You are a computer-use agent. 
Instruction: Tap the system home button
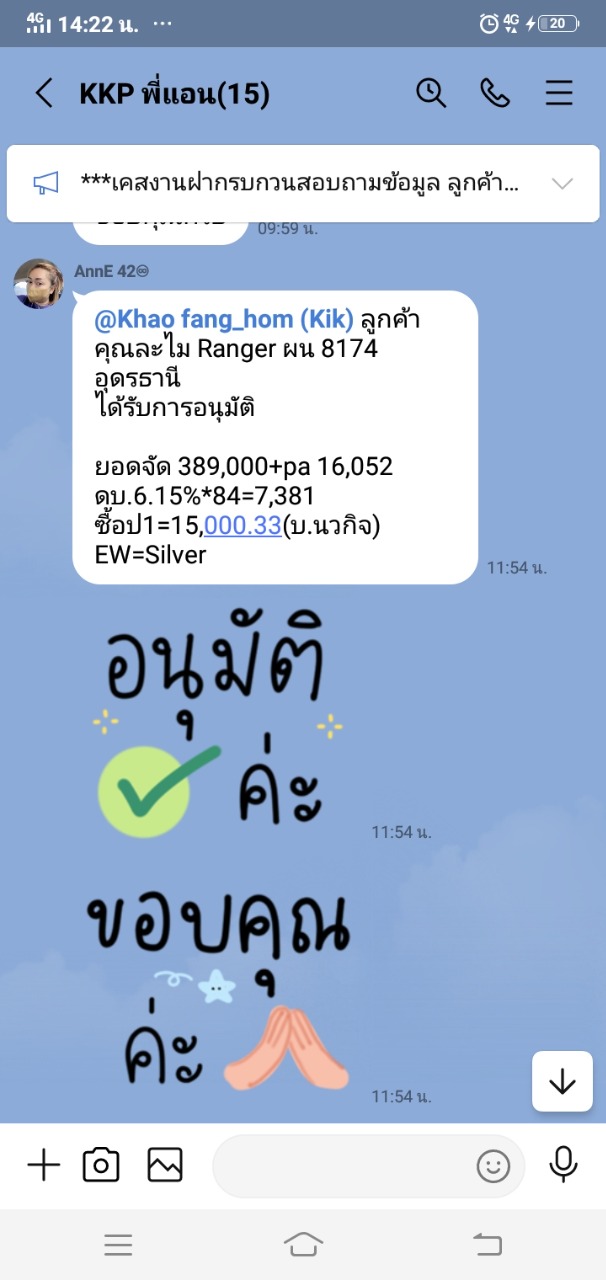click(x=303, y=1244)
